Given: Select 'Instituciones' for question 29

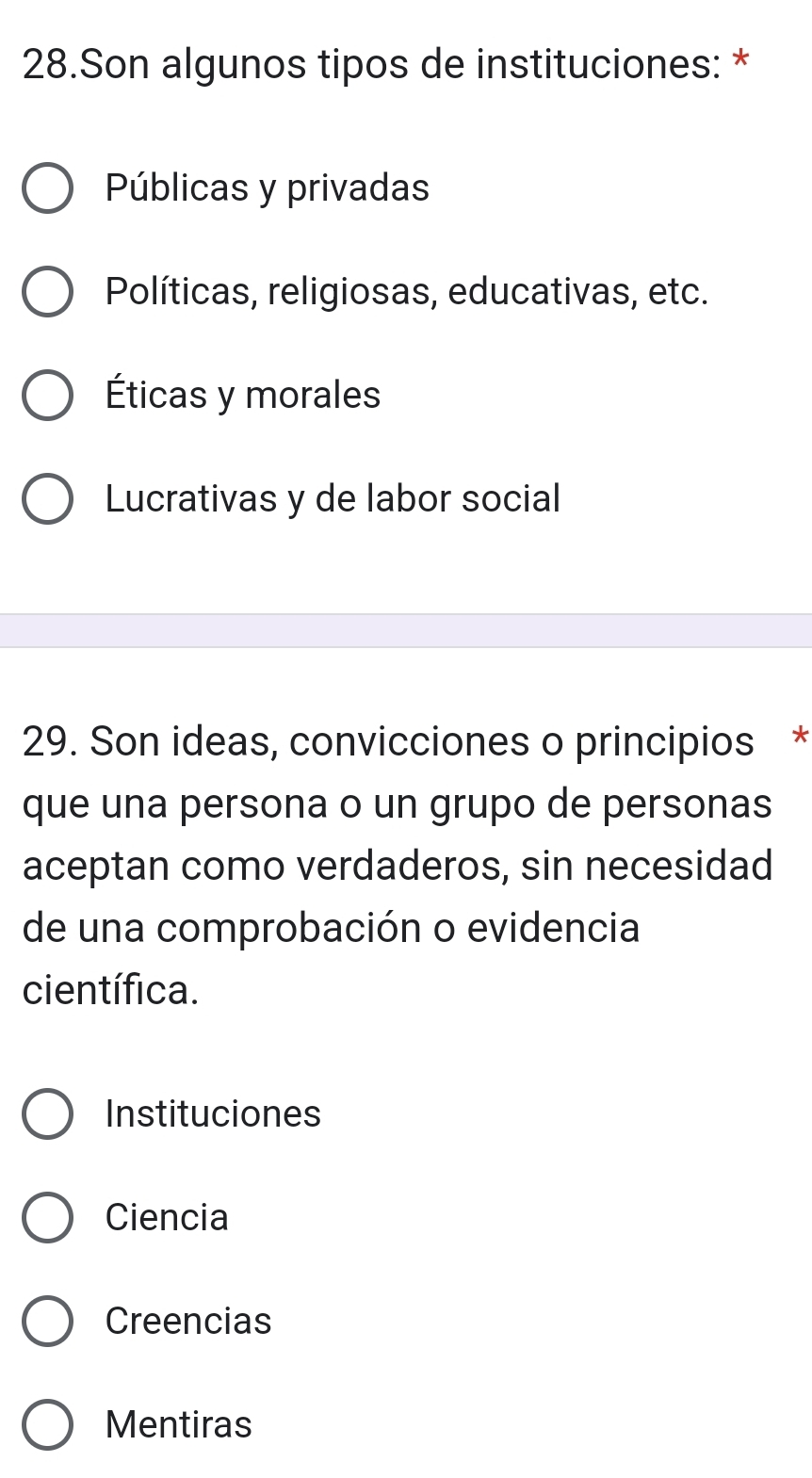Looking at the screenshot, I should click(47, 1114).
